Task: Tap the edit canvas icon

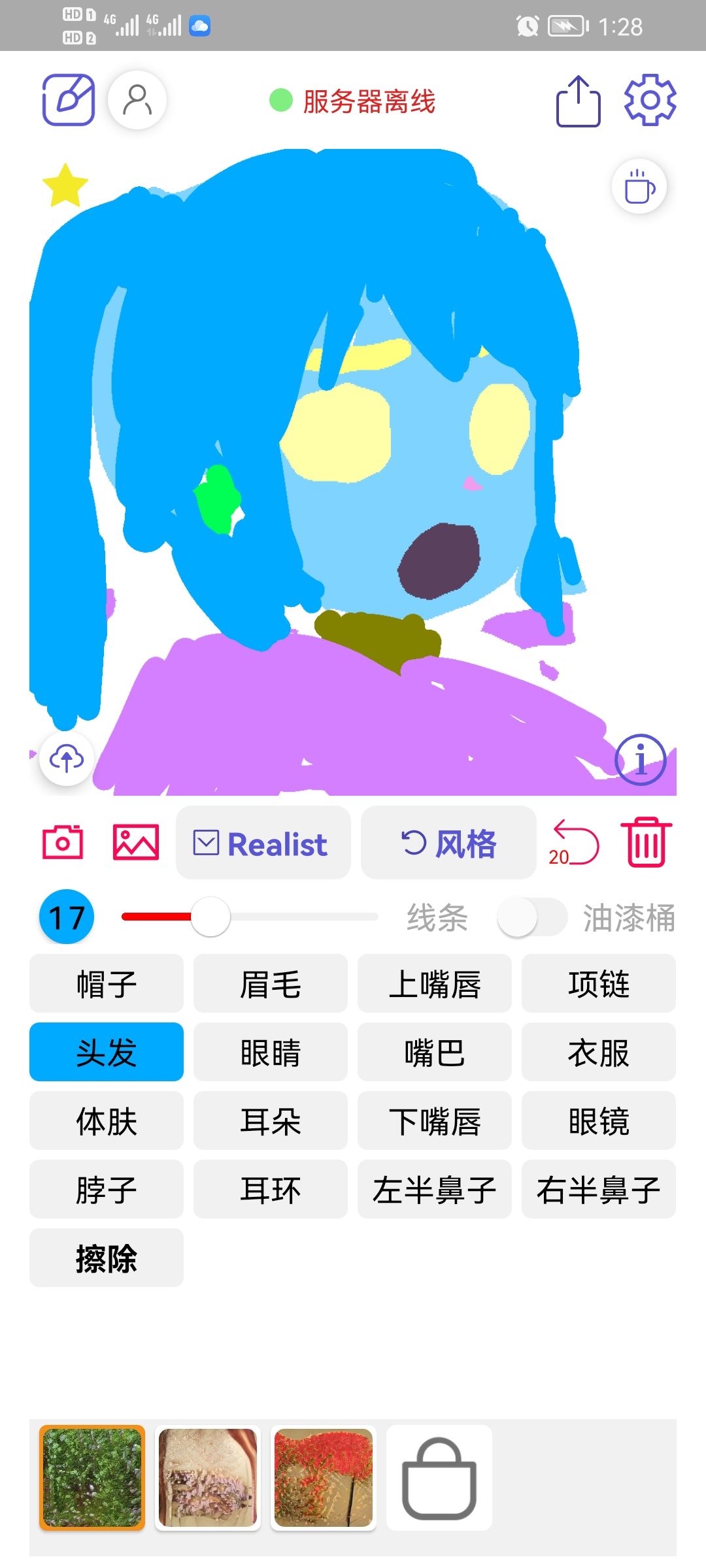Action: pyautogui.click(x=69, y=100)
